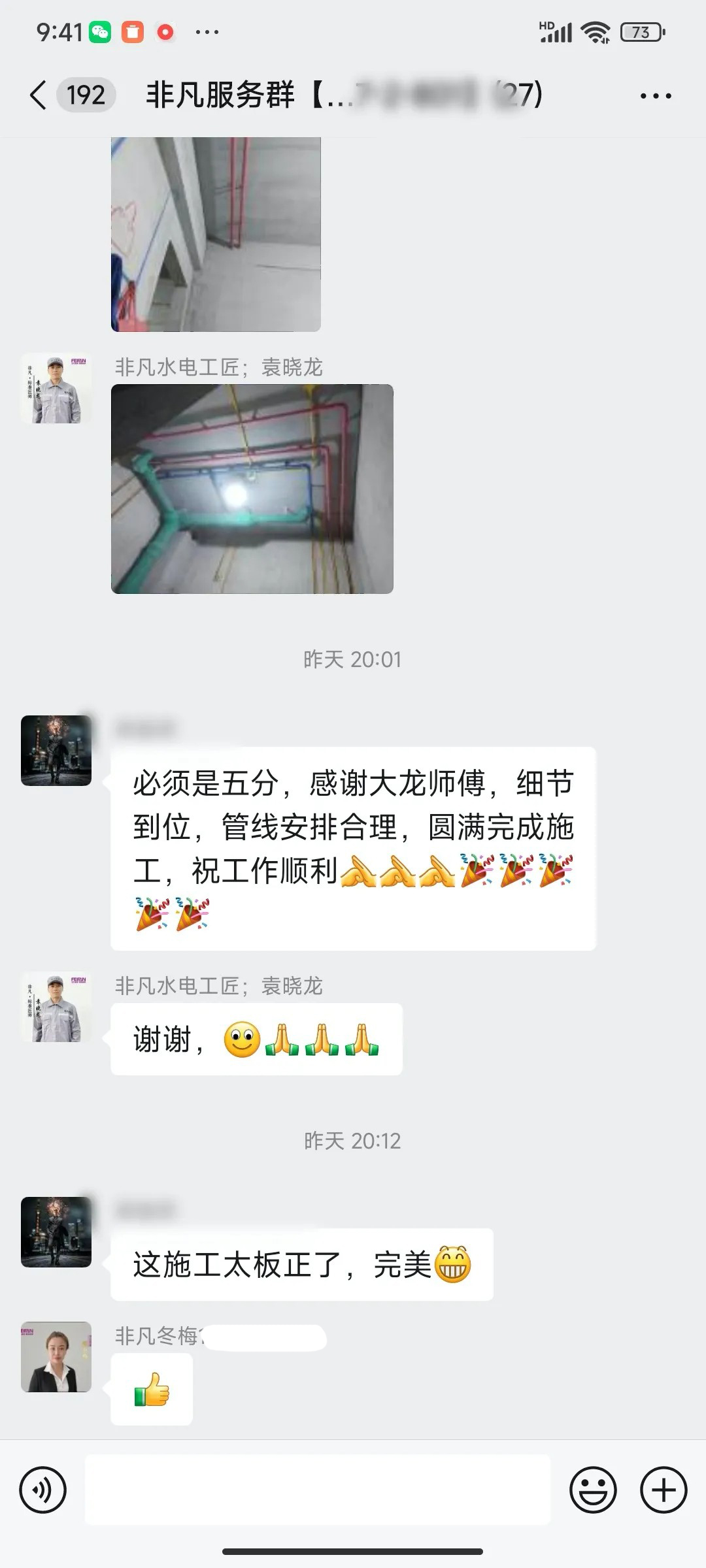
Task: Open the green pipe ceiling photo
Action: [x=252, y=489]
